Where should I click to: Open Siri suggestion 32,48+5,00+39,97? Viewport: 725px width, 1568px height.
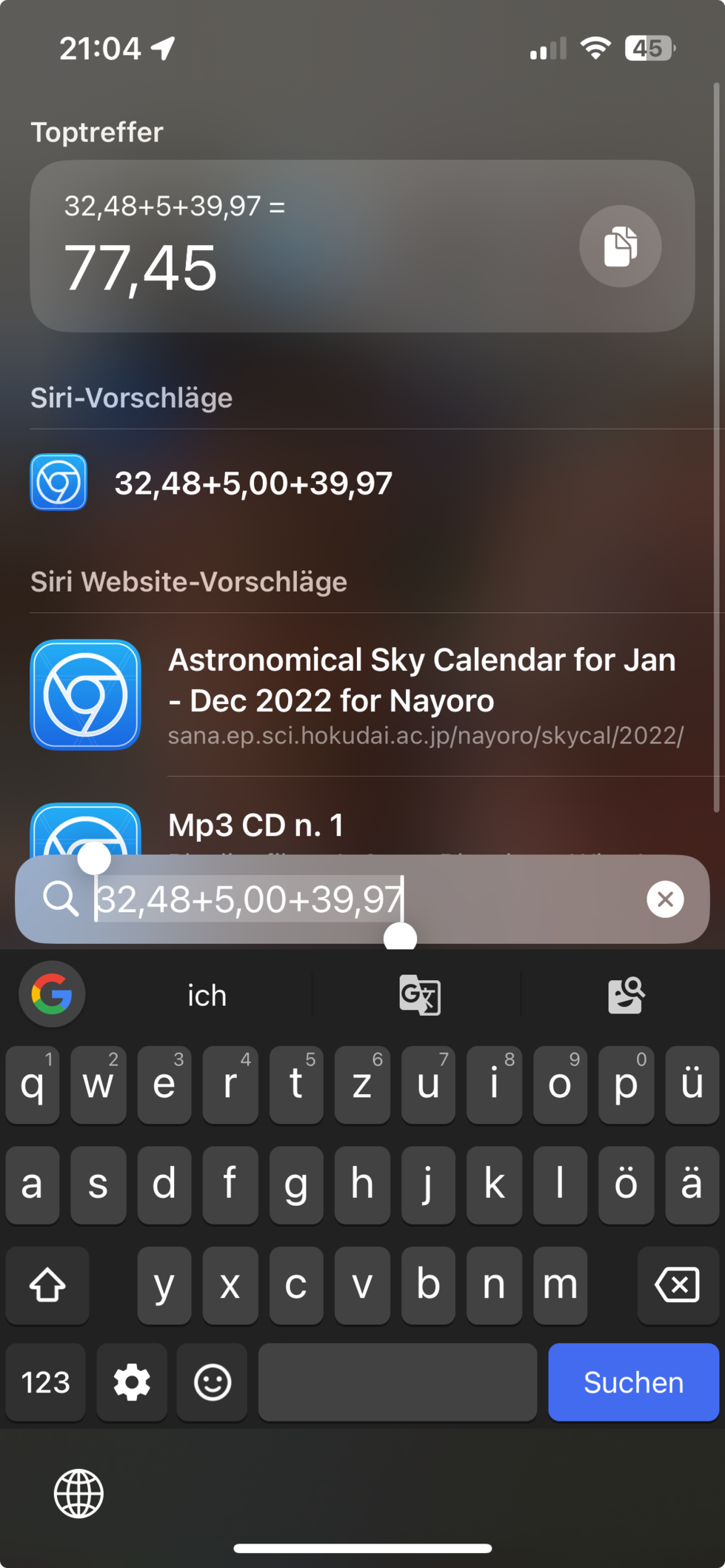(x=252, y=483)
